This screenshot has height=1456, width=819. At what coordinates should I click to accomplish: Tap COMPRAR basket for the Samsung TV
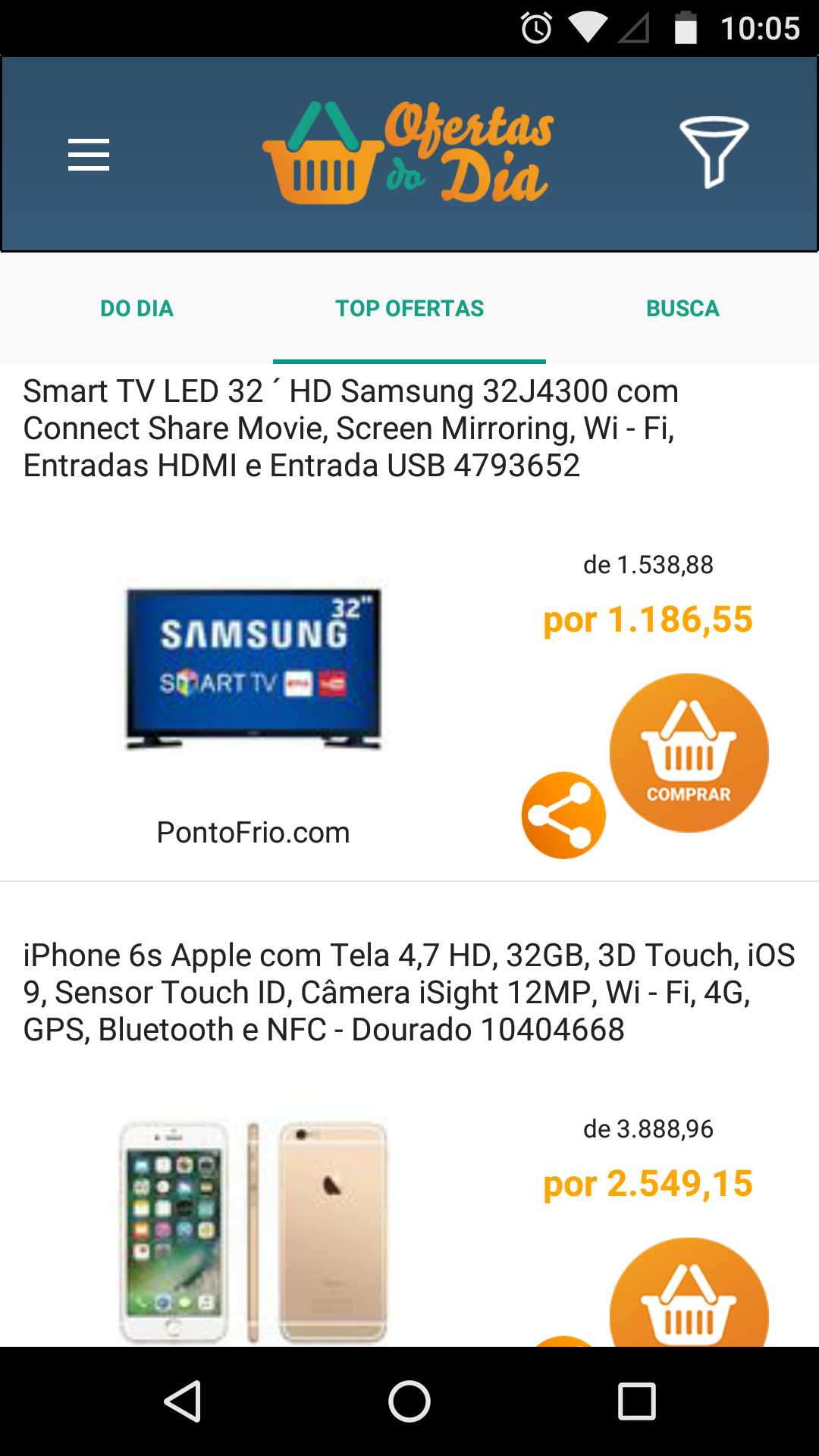point(689,752)
